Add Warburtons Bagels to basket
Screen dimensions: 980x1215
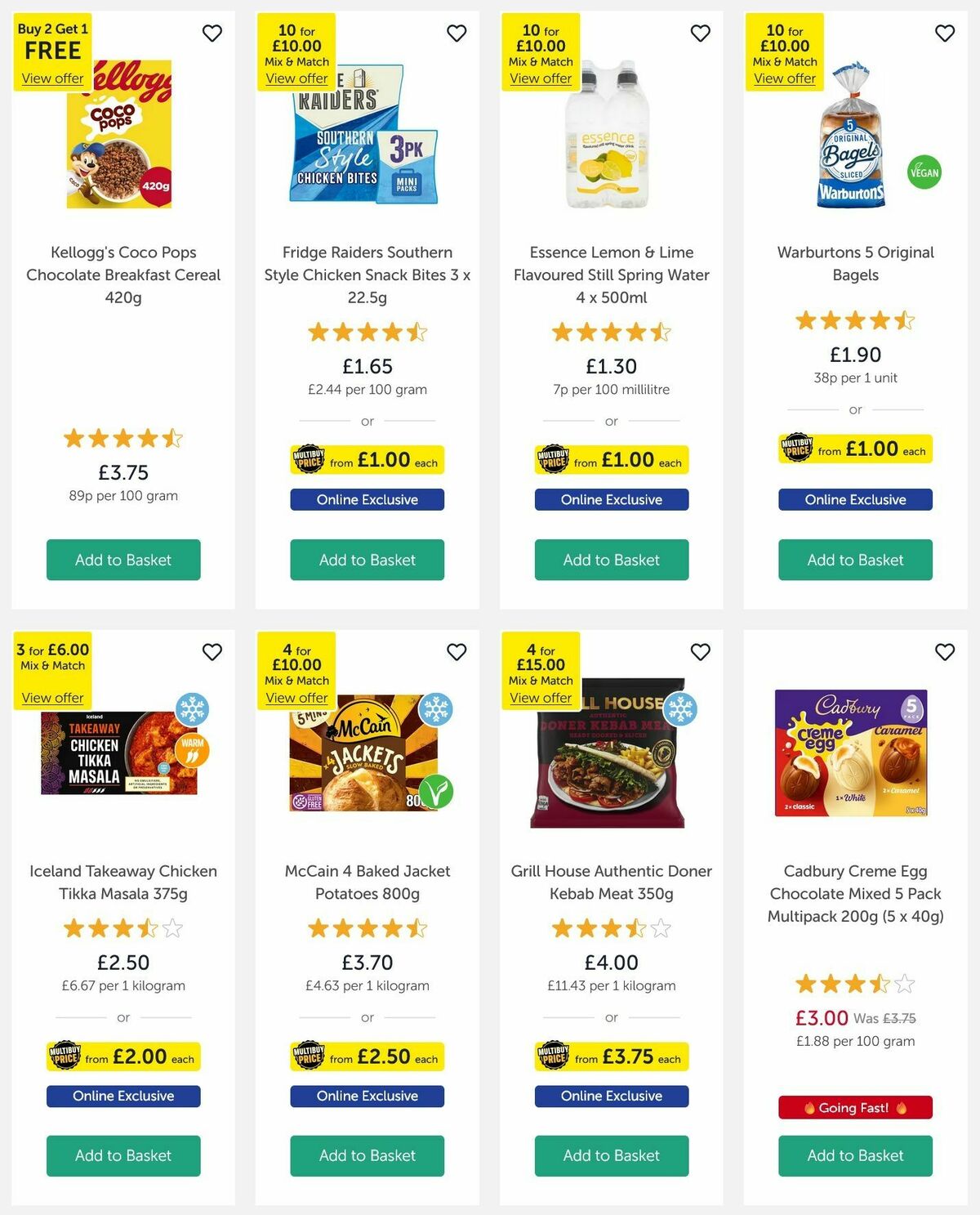tap(854, 560)
